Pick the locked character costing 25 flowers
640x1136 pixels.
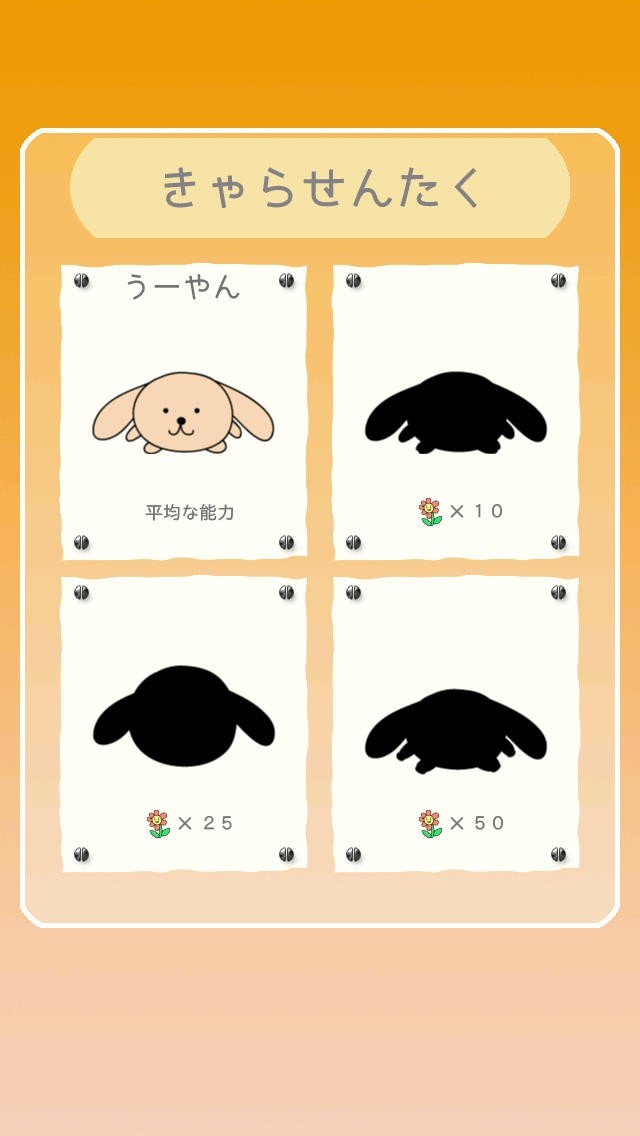pos(183,724)
